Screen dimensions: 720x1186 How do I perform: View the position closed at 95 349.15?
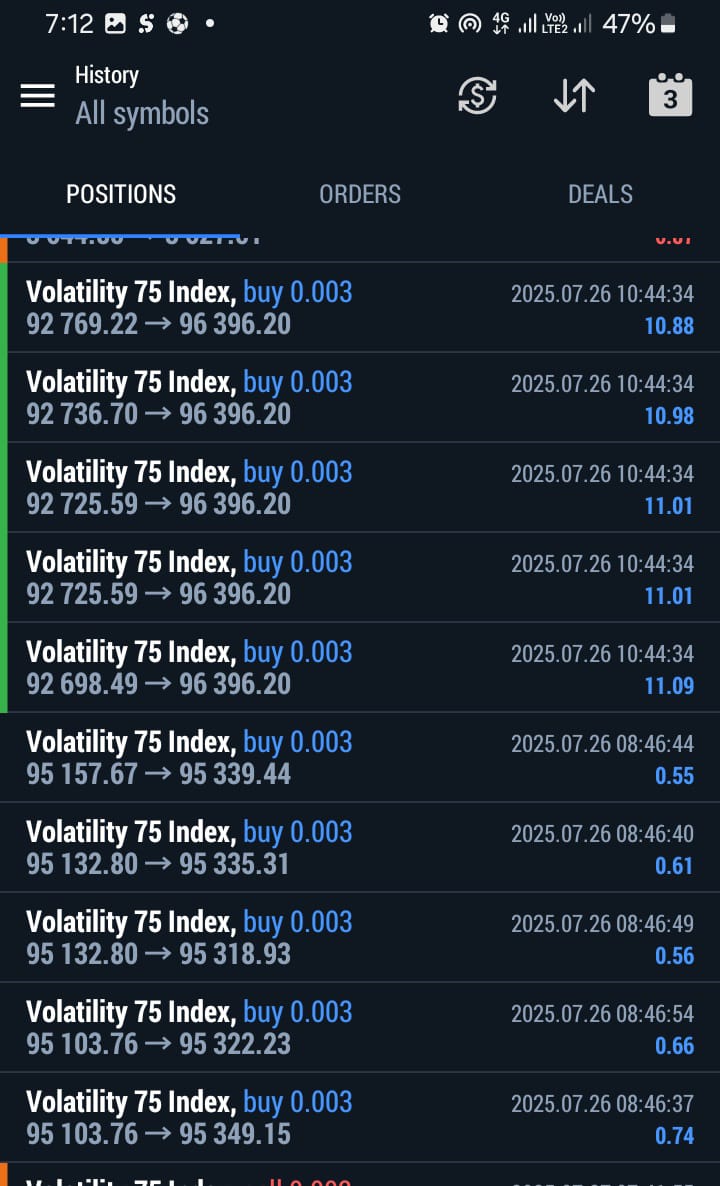click(x=360, y=1118)
